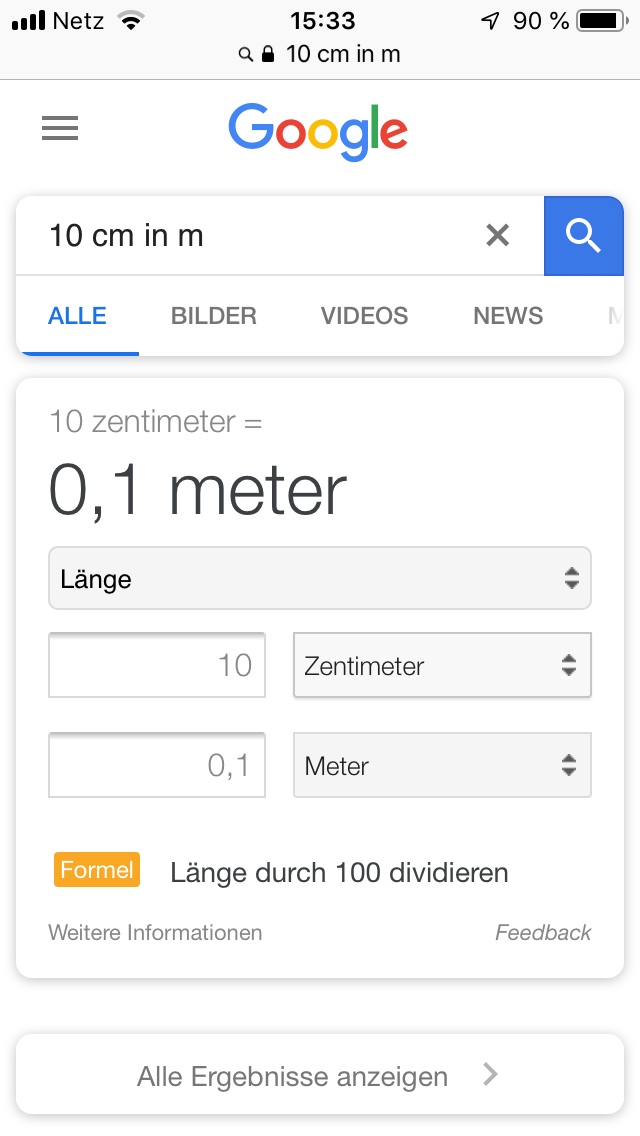Switch to the Bilder tab
640x1136 pixels.
pyautogui.click(x=214, y=316)
